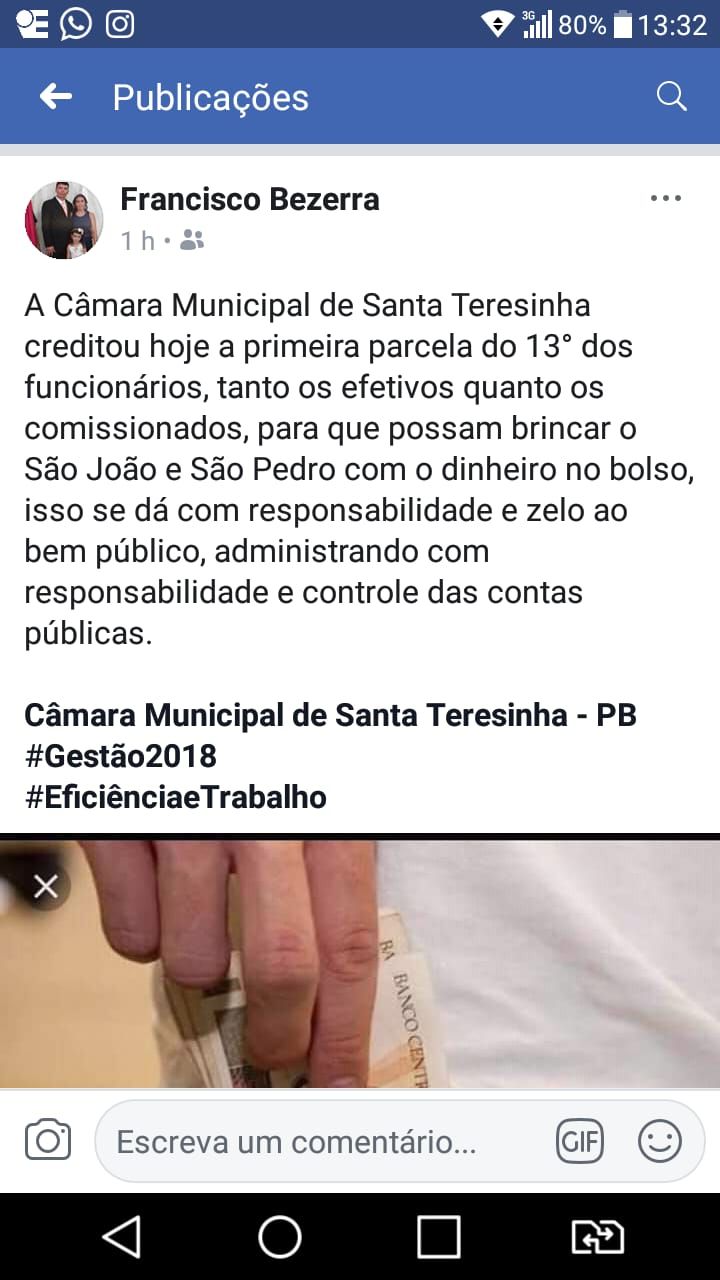Open Francisco Bezerra's profile picture
The width and height of the screenshot is (720, 1280).
pos(64,220)
